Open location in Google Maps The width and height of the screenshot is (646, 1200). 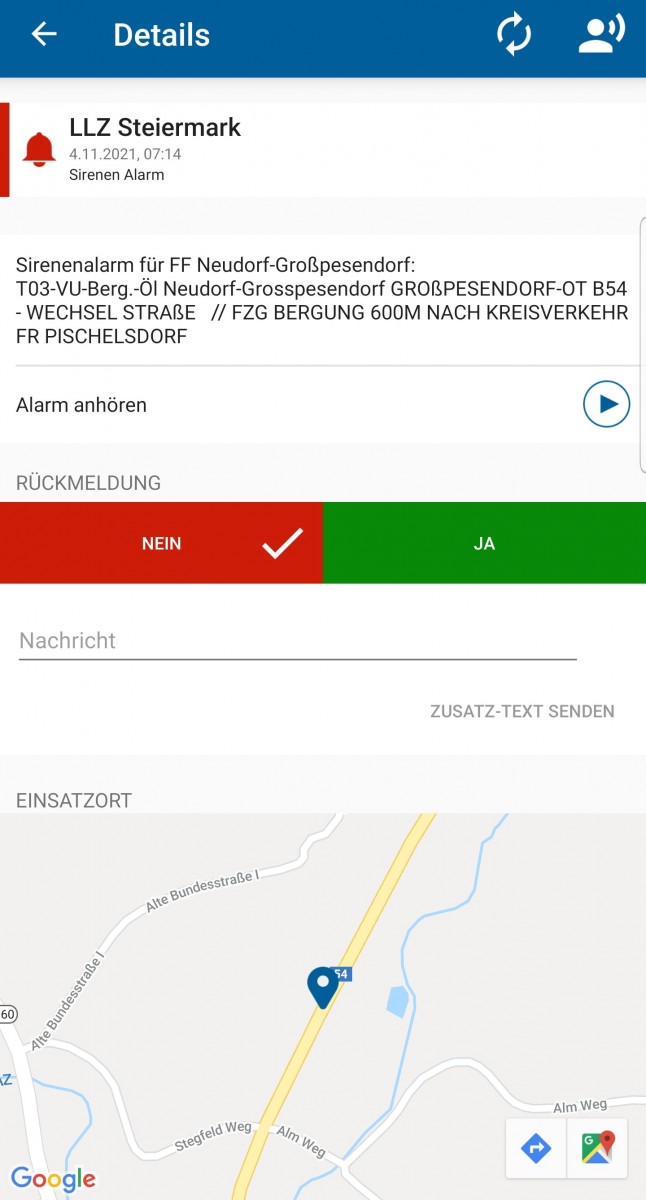coord(598,1148)
